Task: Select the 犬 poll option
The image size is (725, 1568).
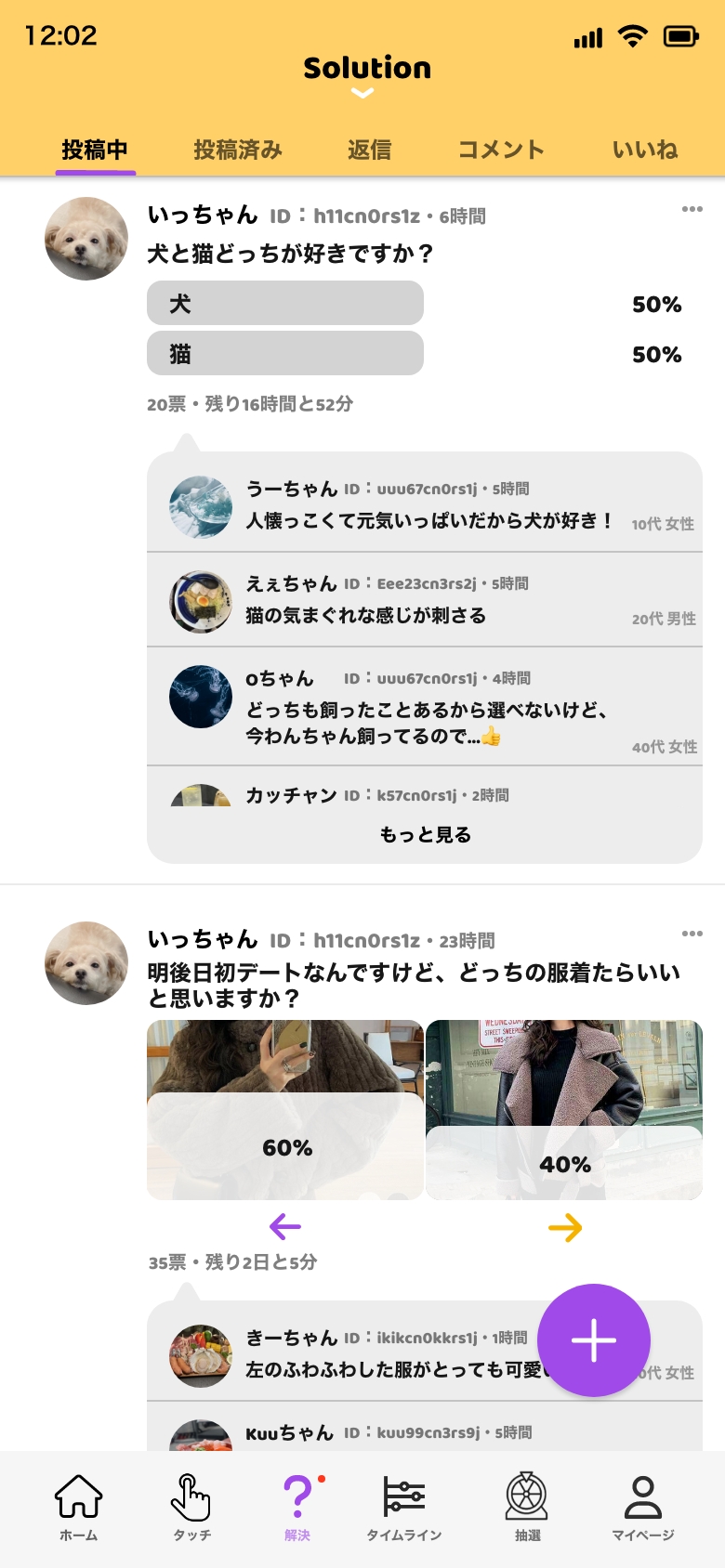Action: (x=284, y=304)
